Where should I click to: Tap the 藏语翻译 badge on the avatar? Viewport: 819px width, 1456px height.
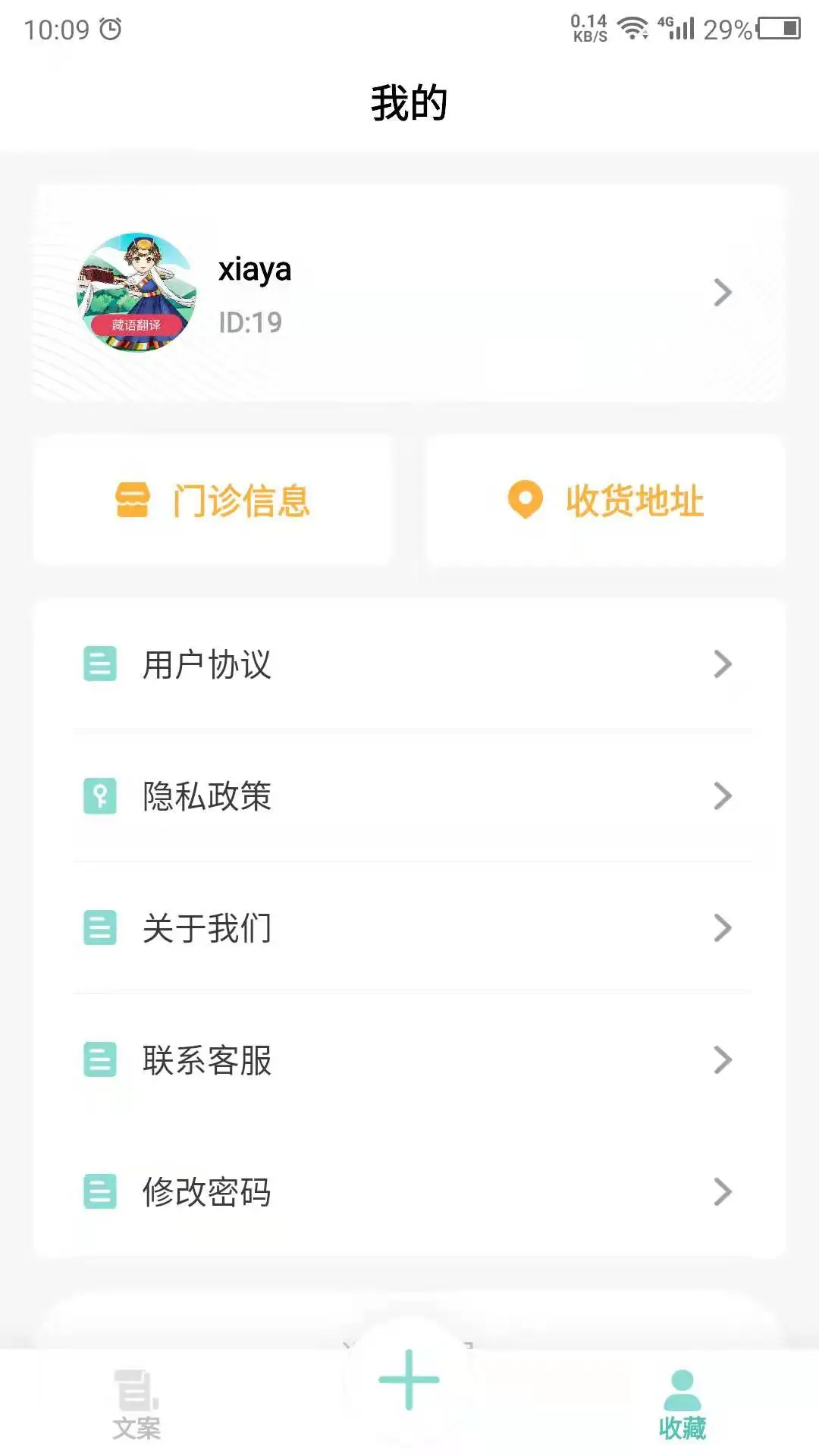pyautogui.click(x=135, y=325)
